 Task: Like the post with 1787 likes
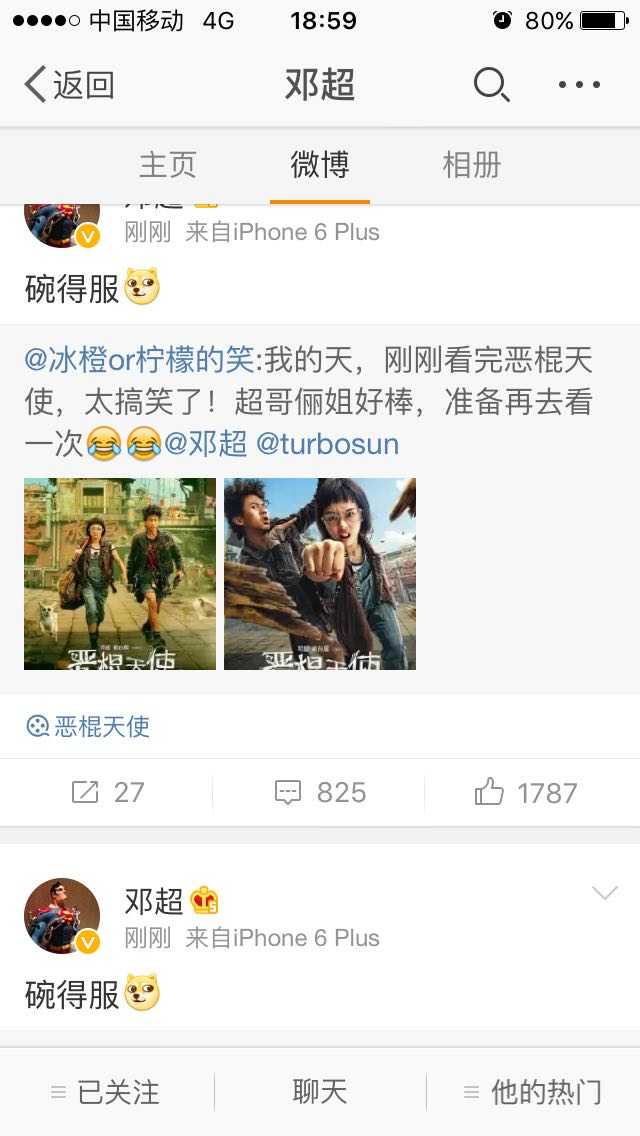click(x=527, y=793)
